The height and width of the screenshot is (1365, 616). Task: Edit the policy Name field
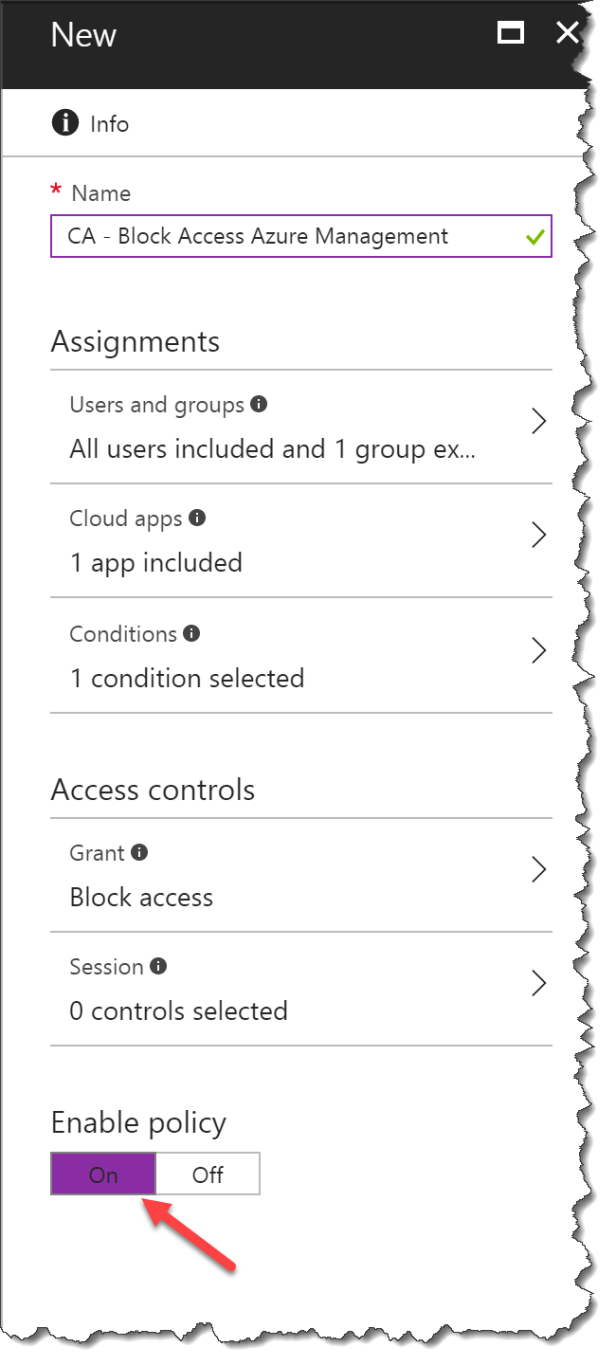pyautogui.click(x=301, y=237)
